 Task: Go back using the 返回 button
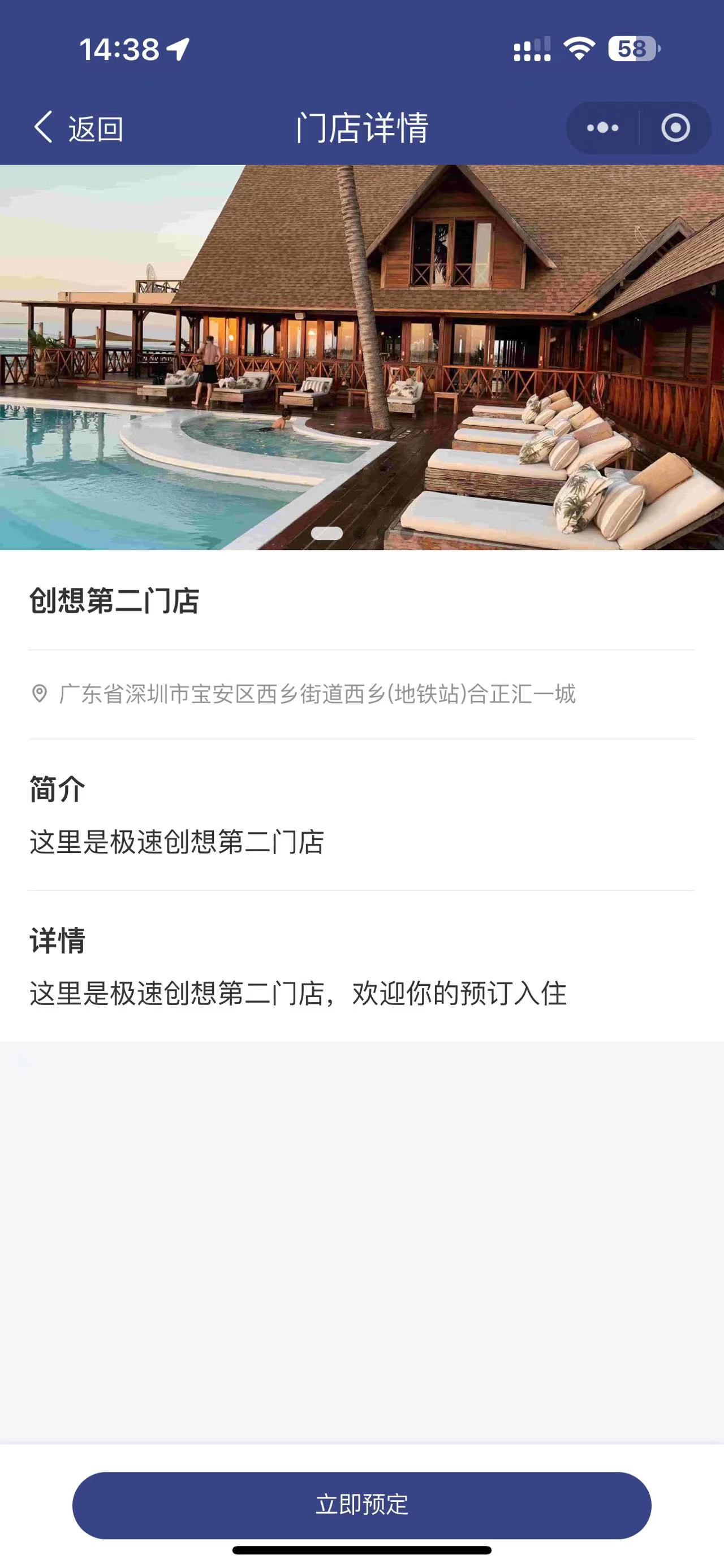pos(78,128)
